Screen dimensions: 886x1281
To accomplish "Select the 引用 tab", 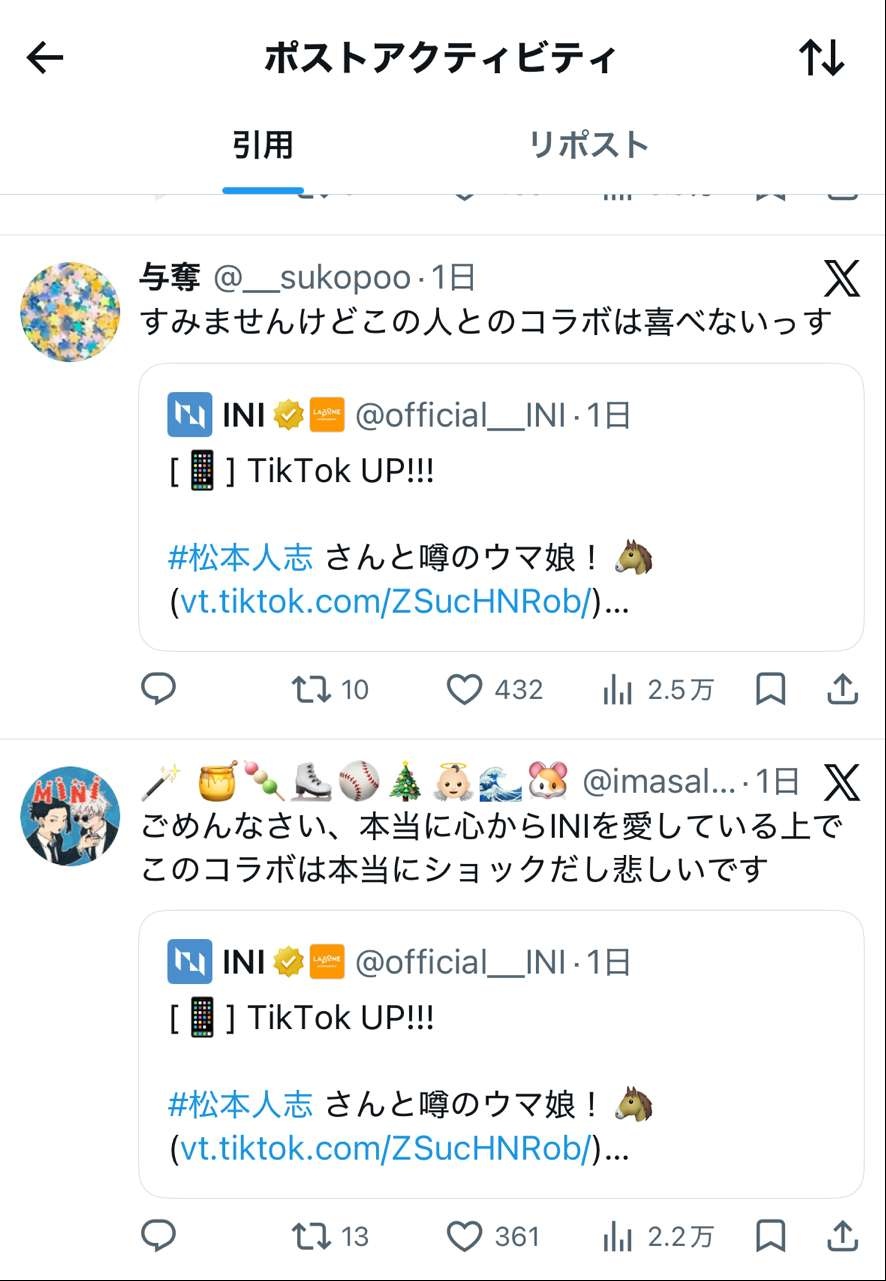I will point(262,146).
